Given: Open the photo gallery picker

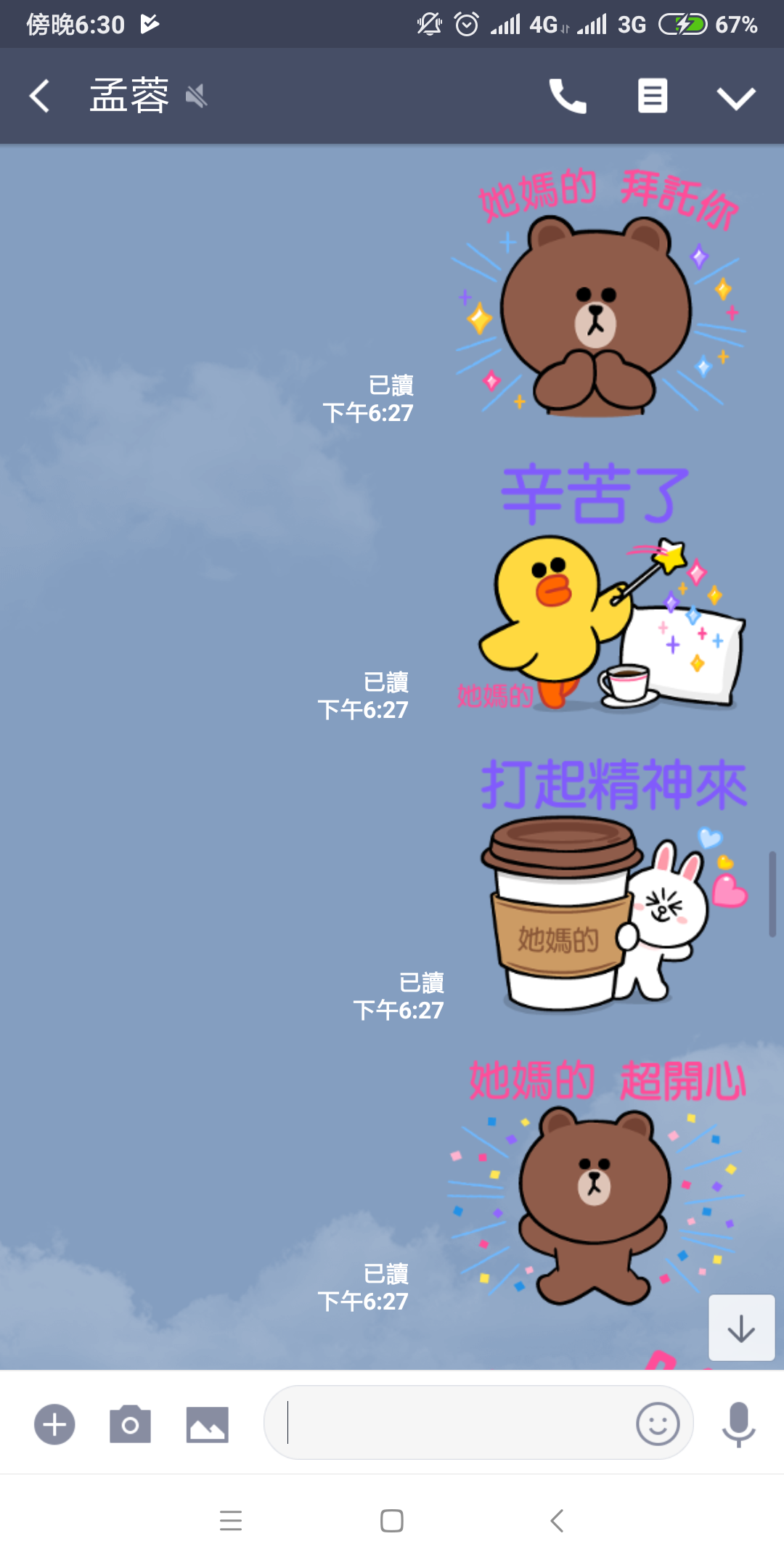Looking at the screenshot, I should click(x=207, y=1424).
